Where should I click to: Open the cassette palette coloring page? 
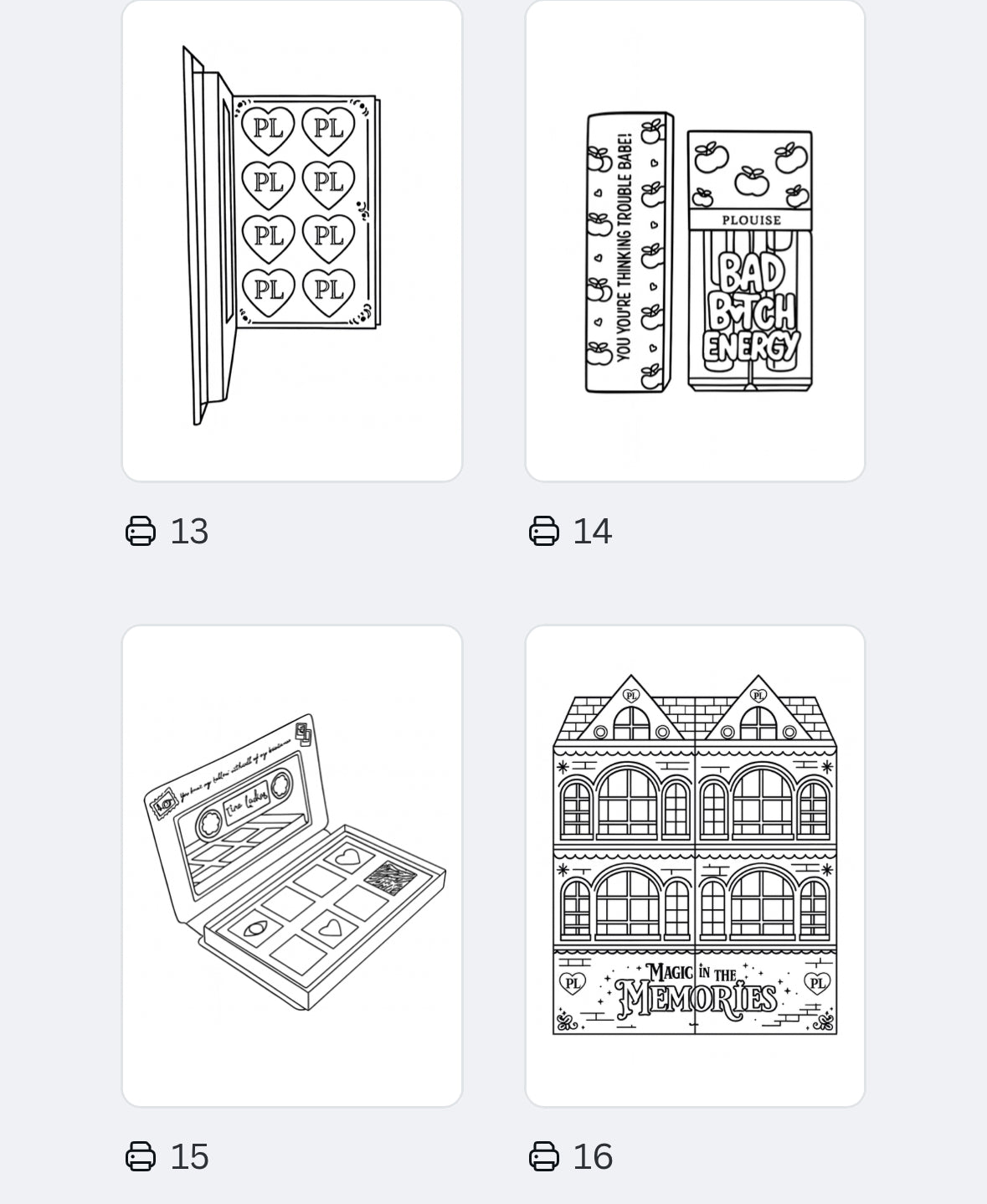292,866
